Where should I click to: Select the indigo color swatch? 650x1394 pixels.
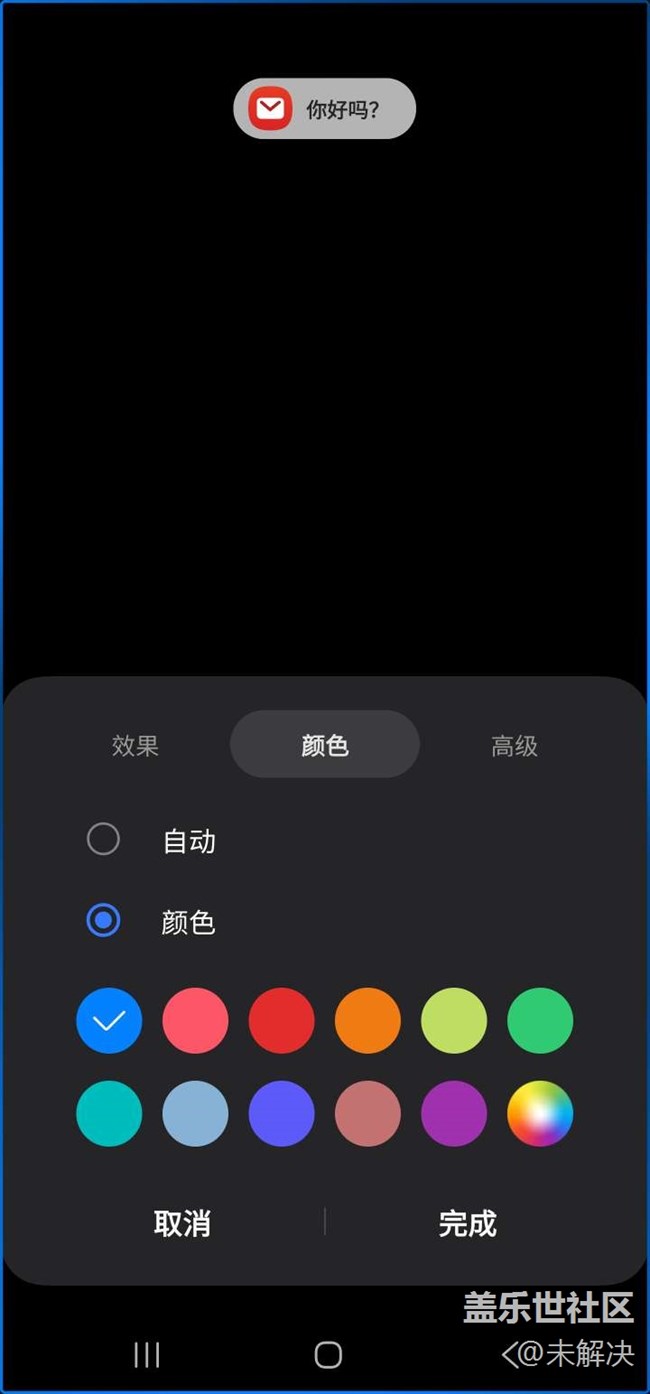(x=281, y=1113)
